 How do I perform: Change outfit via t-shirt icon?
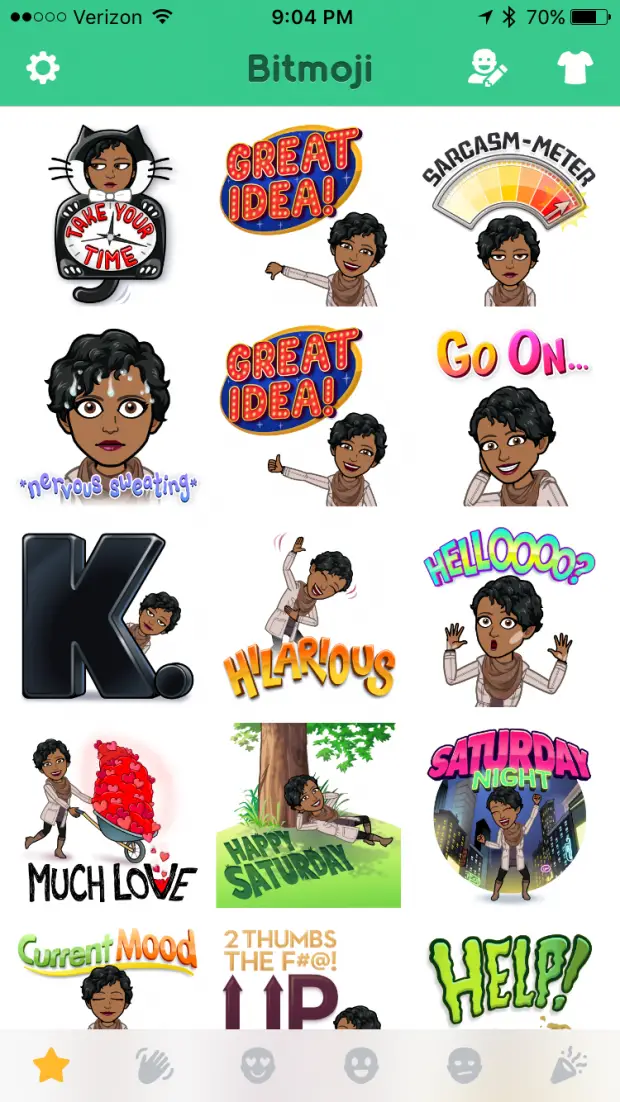(575, 68)
